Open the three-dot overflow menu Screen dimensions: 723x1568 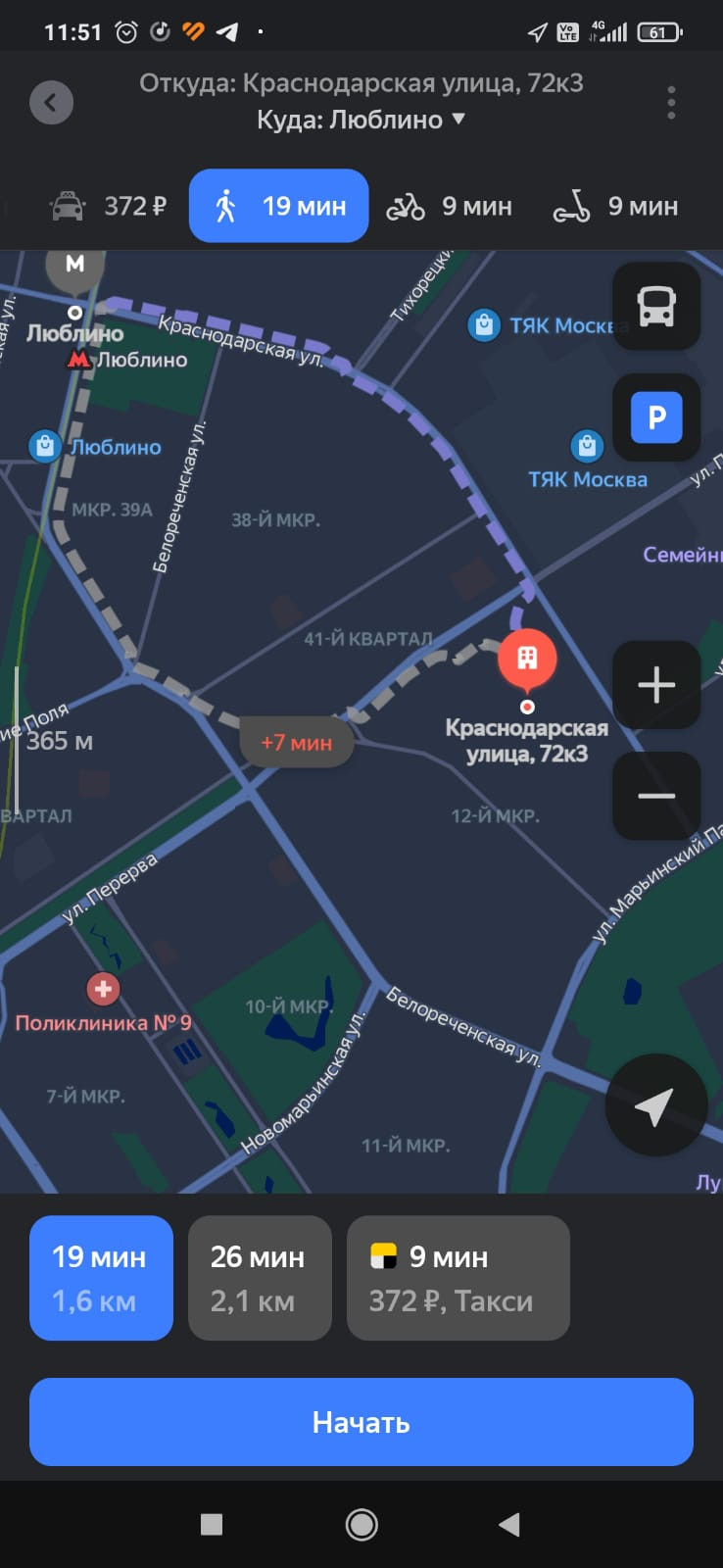[x=671, y=103]
